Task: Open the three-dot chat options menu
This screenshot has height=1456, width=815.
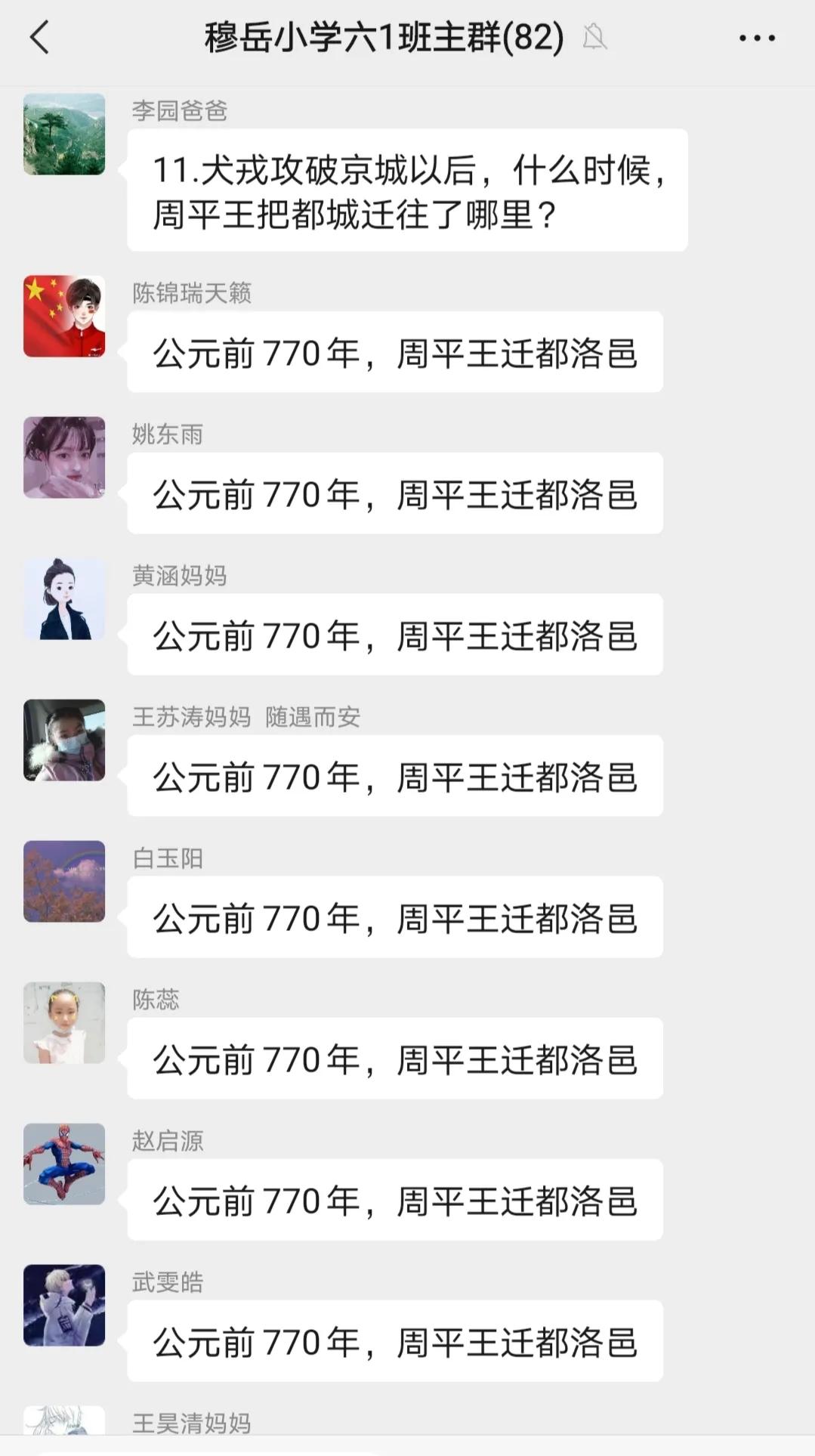Action: (757, 38)
